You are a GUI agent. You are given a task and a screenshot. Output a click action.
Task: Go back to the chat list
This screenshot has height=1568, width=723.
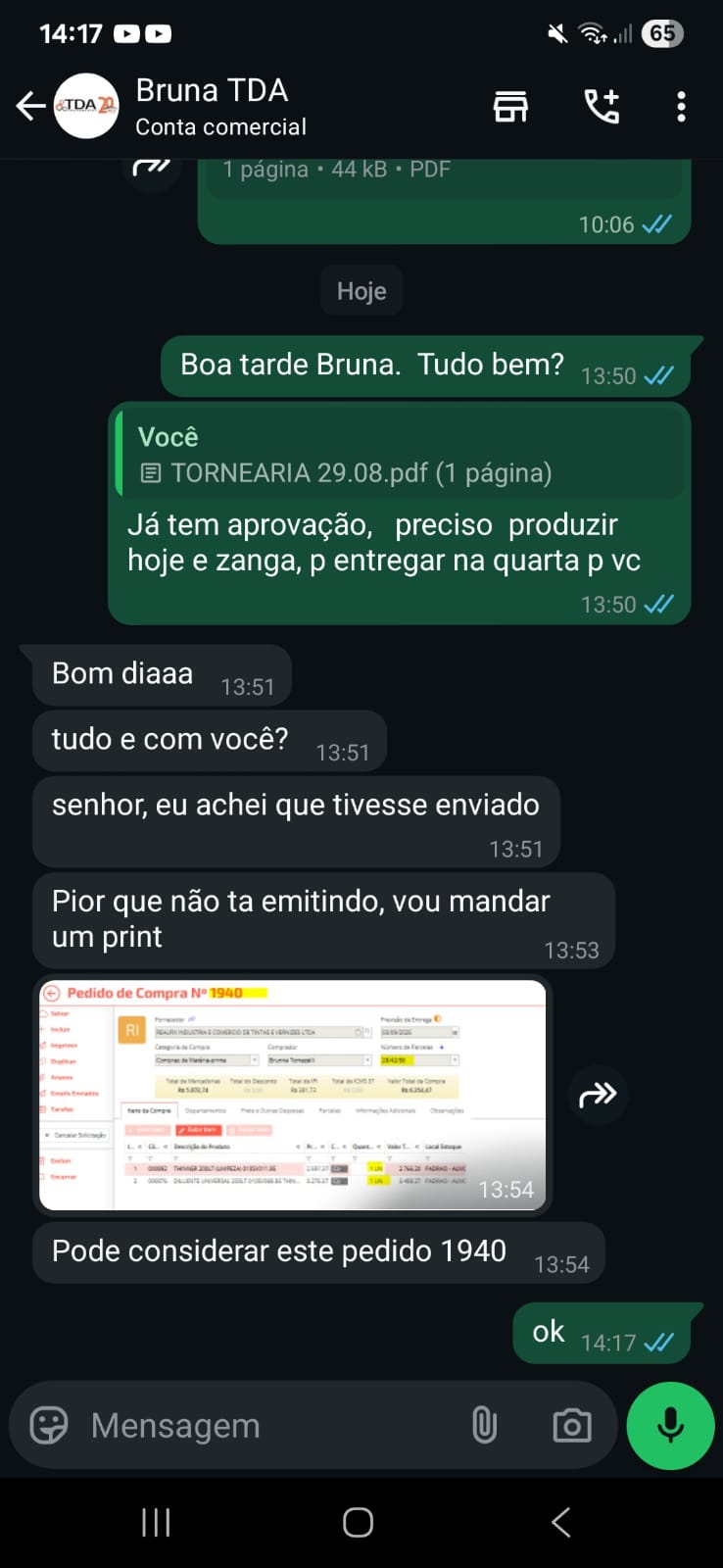click(30, 106)
